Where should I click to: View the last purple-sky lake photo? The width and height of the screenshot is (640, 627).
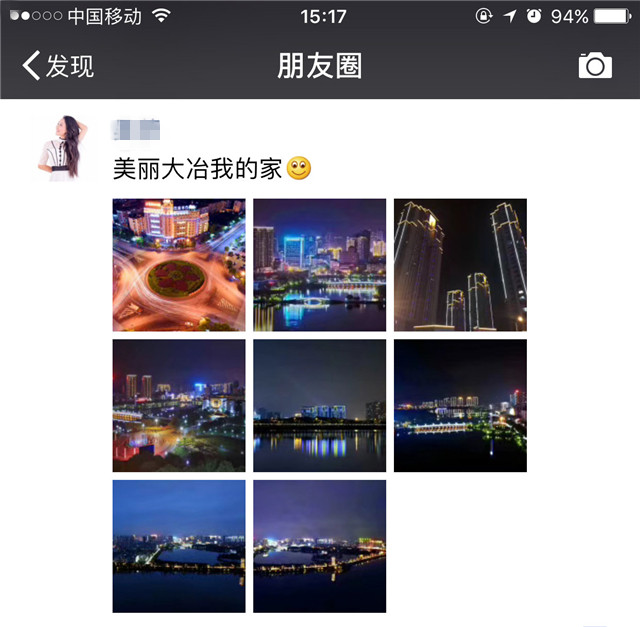pyautogui.click(x=319, y=546)
